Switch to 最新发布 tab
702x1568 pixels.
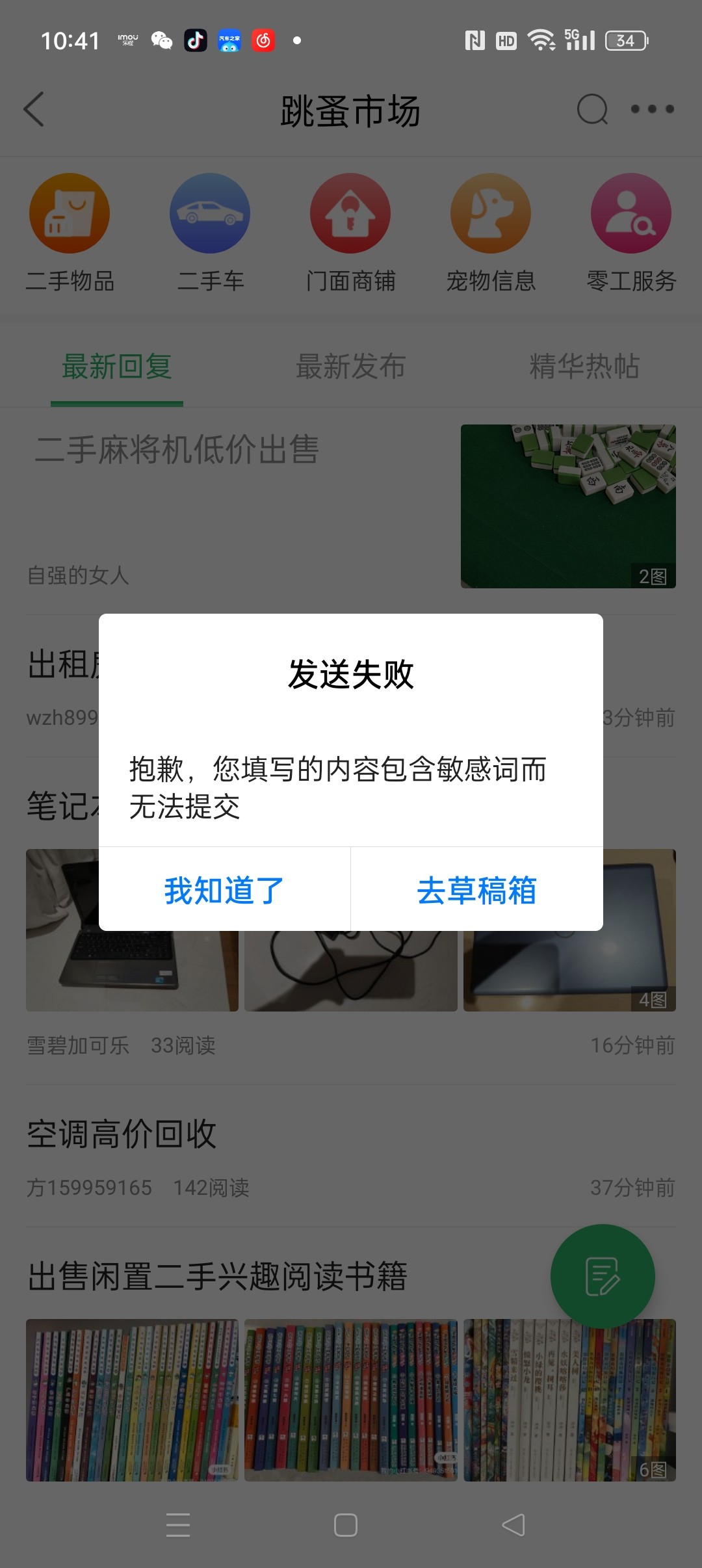[350, 367]
